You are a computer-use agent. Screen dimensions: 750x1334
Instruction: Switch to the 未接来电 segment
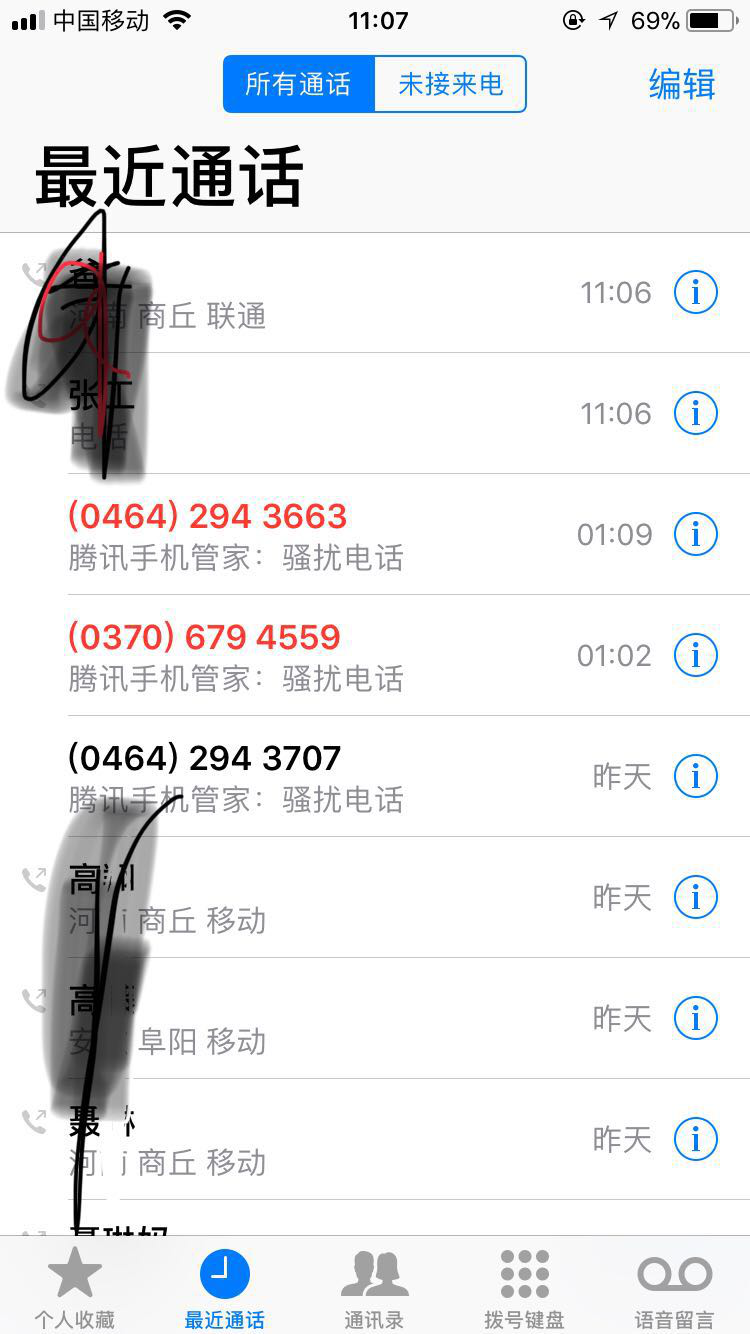click(450, 84)
